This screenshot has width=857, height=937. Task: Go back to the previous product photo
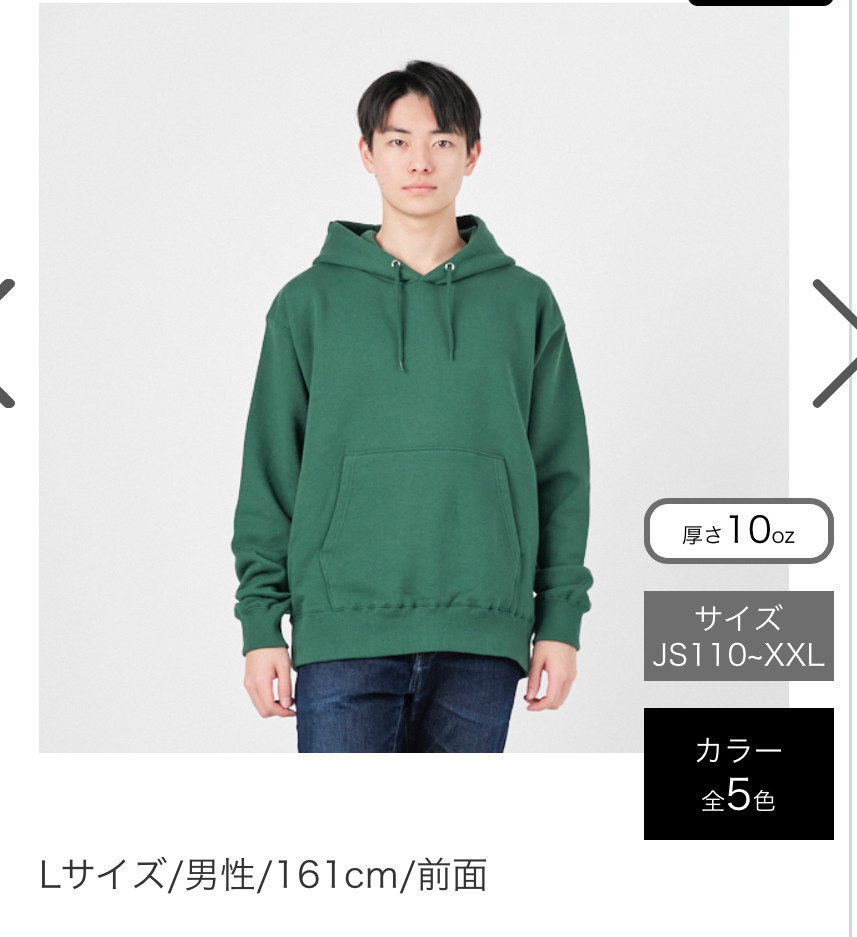8,343
